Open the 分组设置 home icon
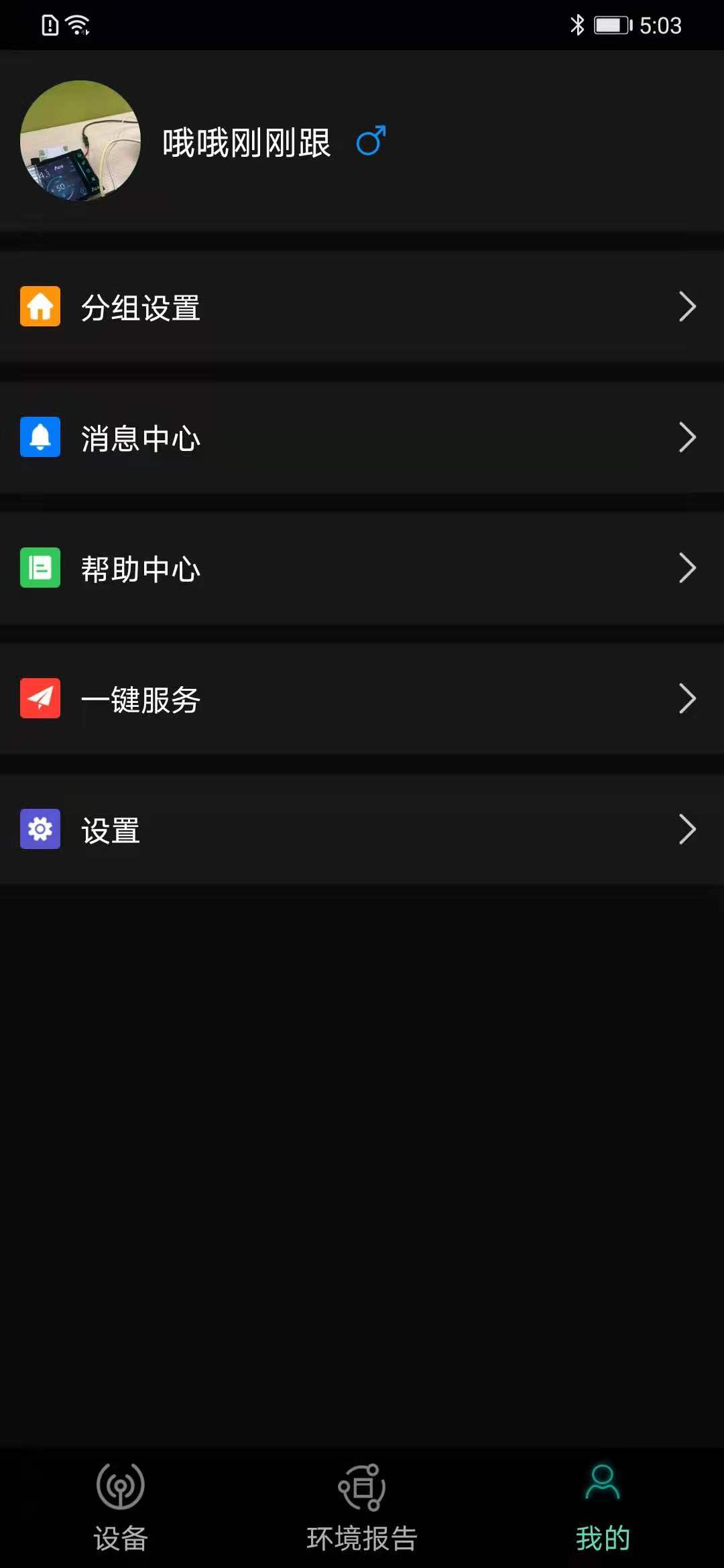The image size is (724, 1568). tap(40, 306)
